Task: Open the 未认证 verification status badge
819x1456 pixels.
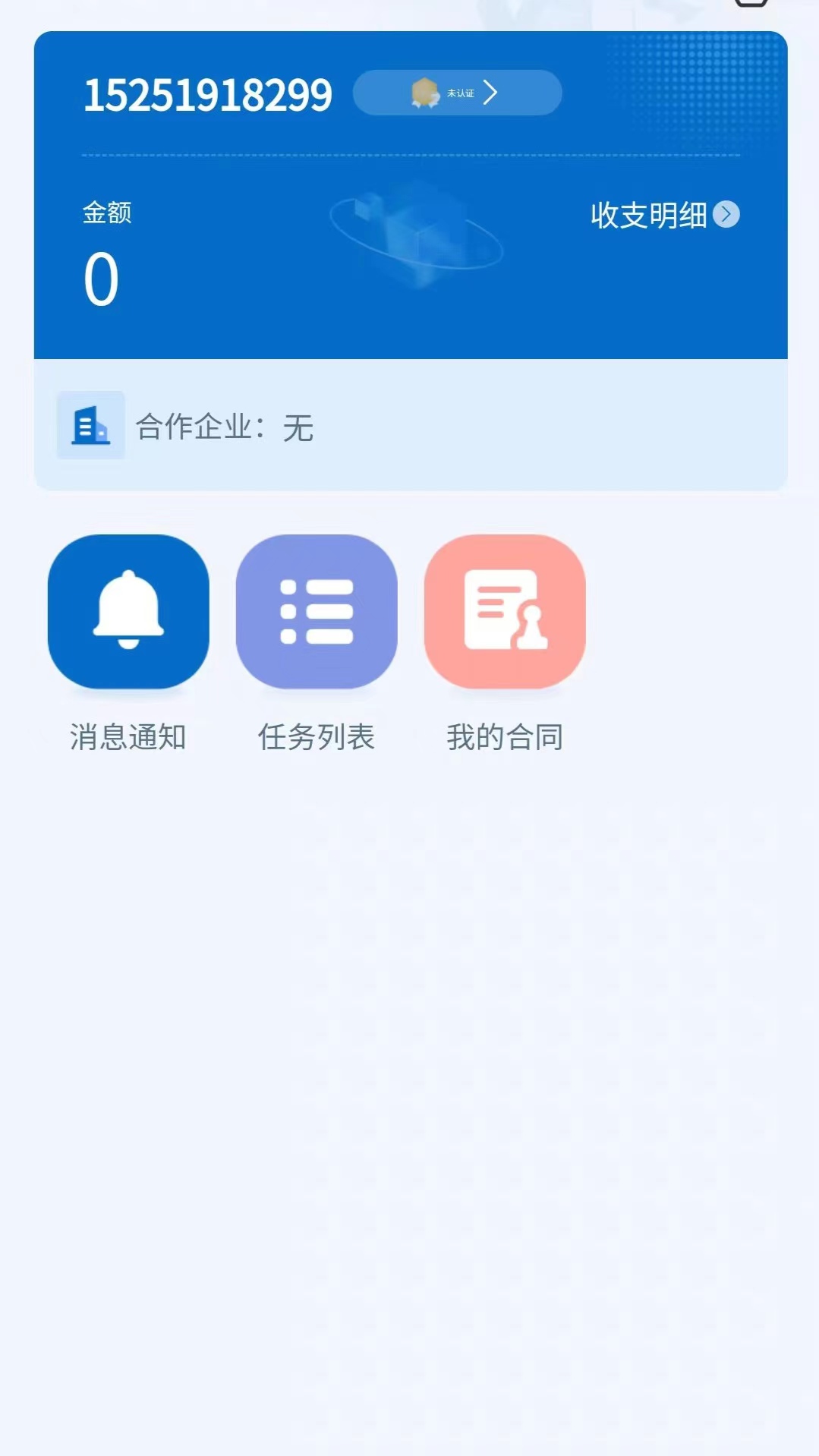Action: (457, 93)
